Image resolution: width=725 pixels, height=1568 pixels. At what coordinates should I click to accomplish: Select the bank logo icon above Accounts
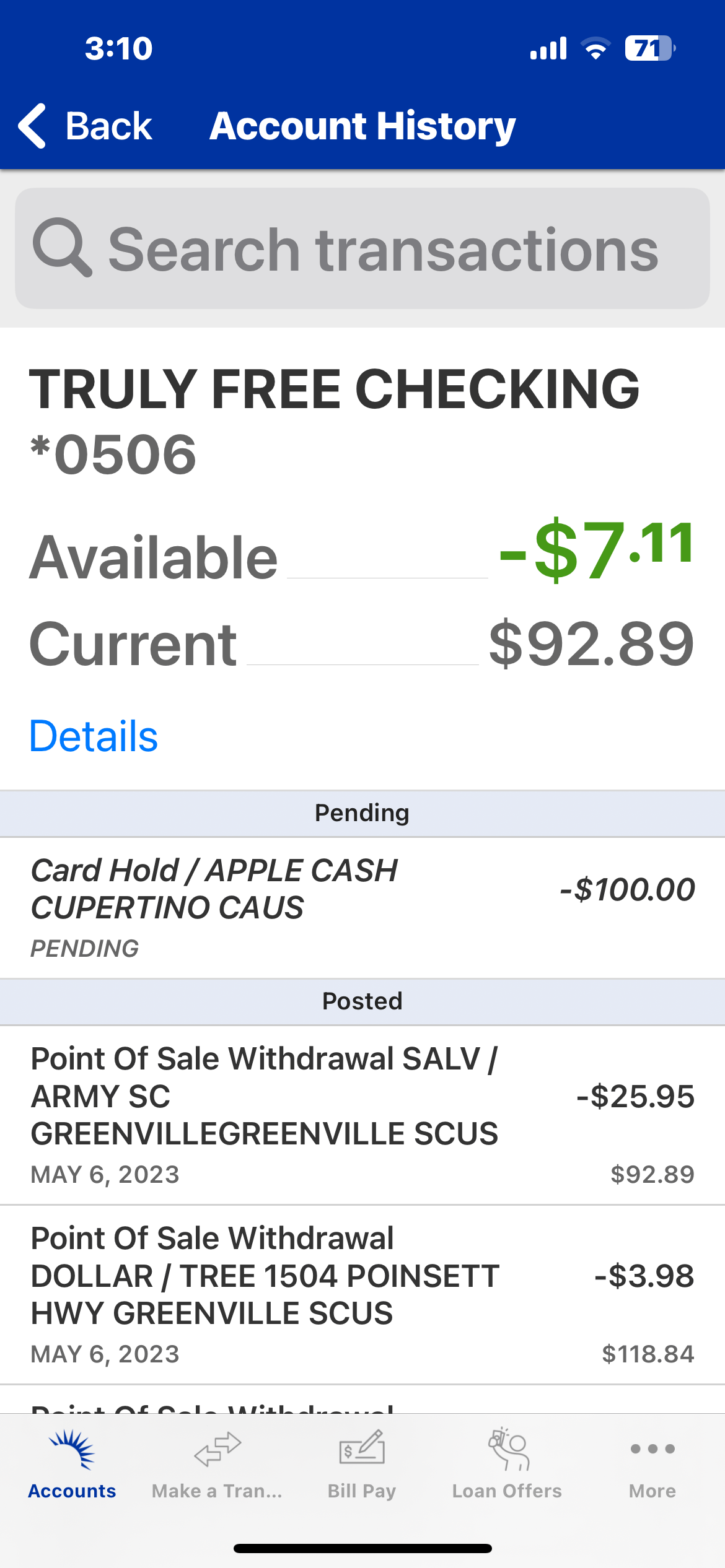[70, 1448]
